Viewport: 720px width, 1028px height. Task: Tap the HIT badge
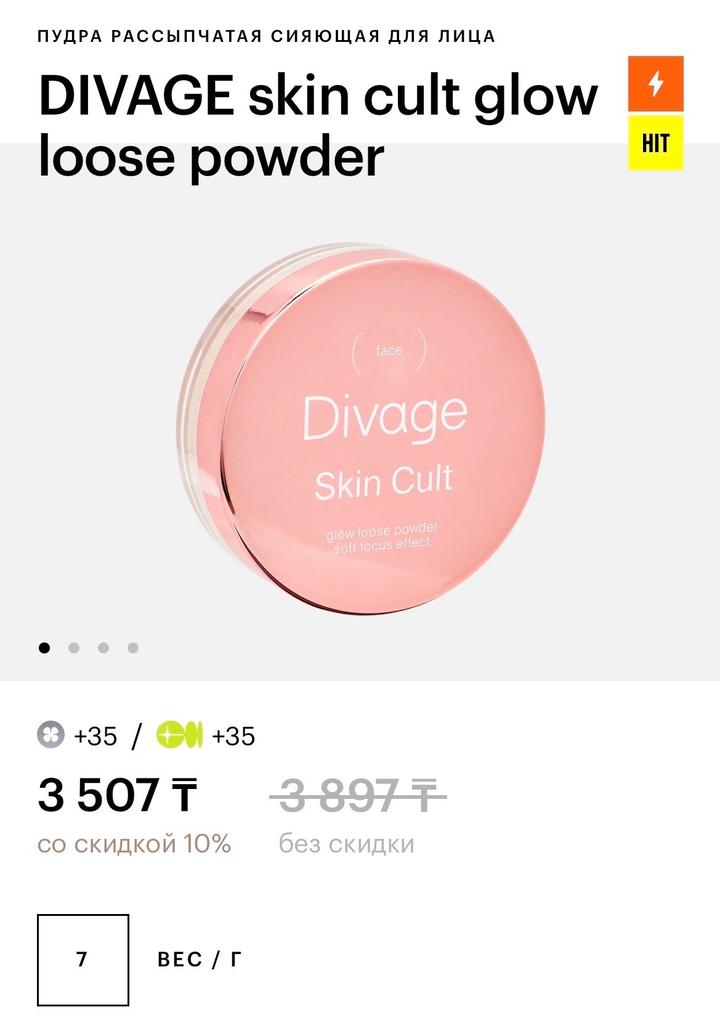pyautogui.click(x=656, y=143)
